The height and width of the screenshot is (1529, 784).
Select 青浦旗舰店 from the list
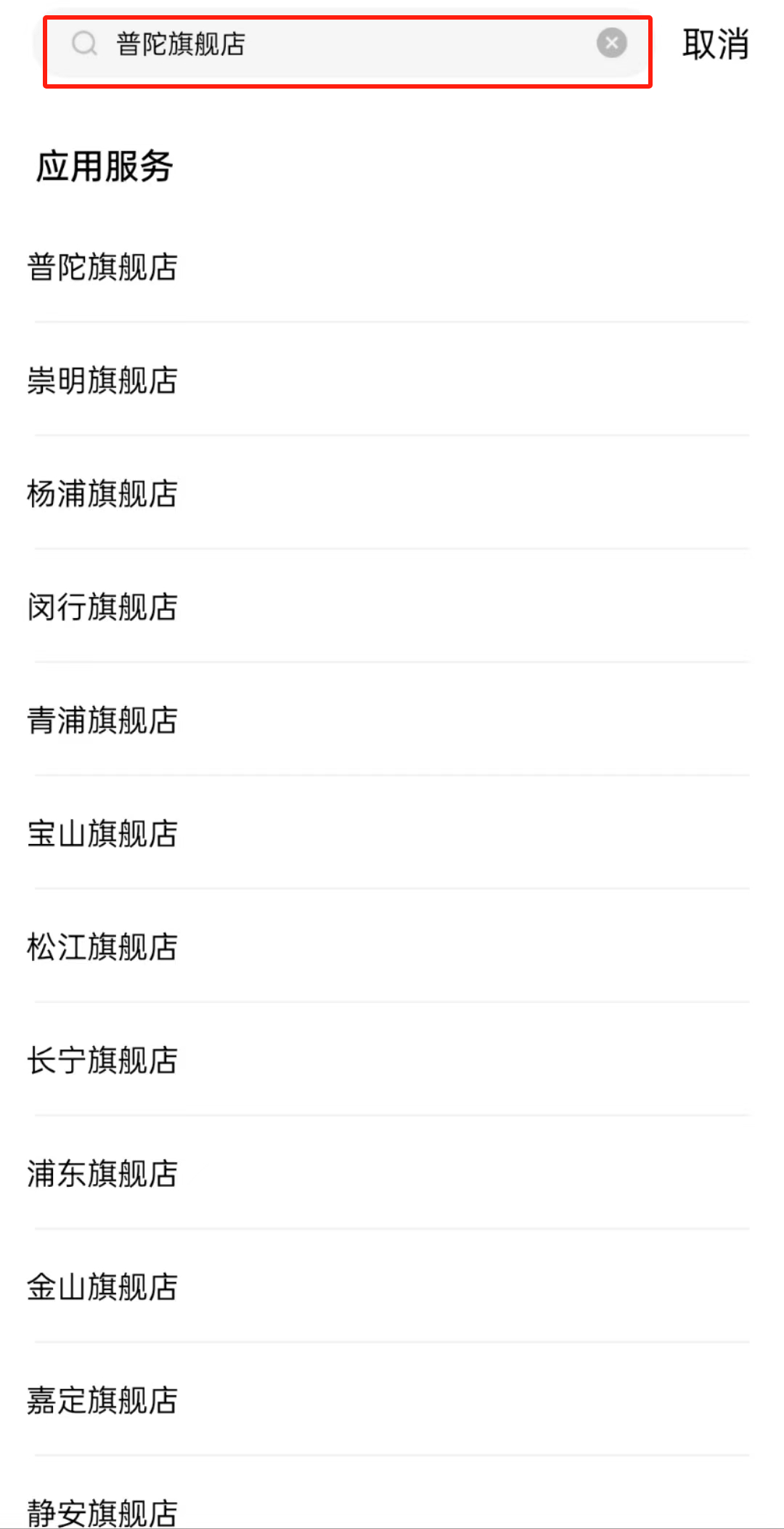[102, 721]
